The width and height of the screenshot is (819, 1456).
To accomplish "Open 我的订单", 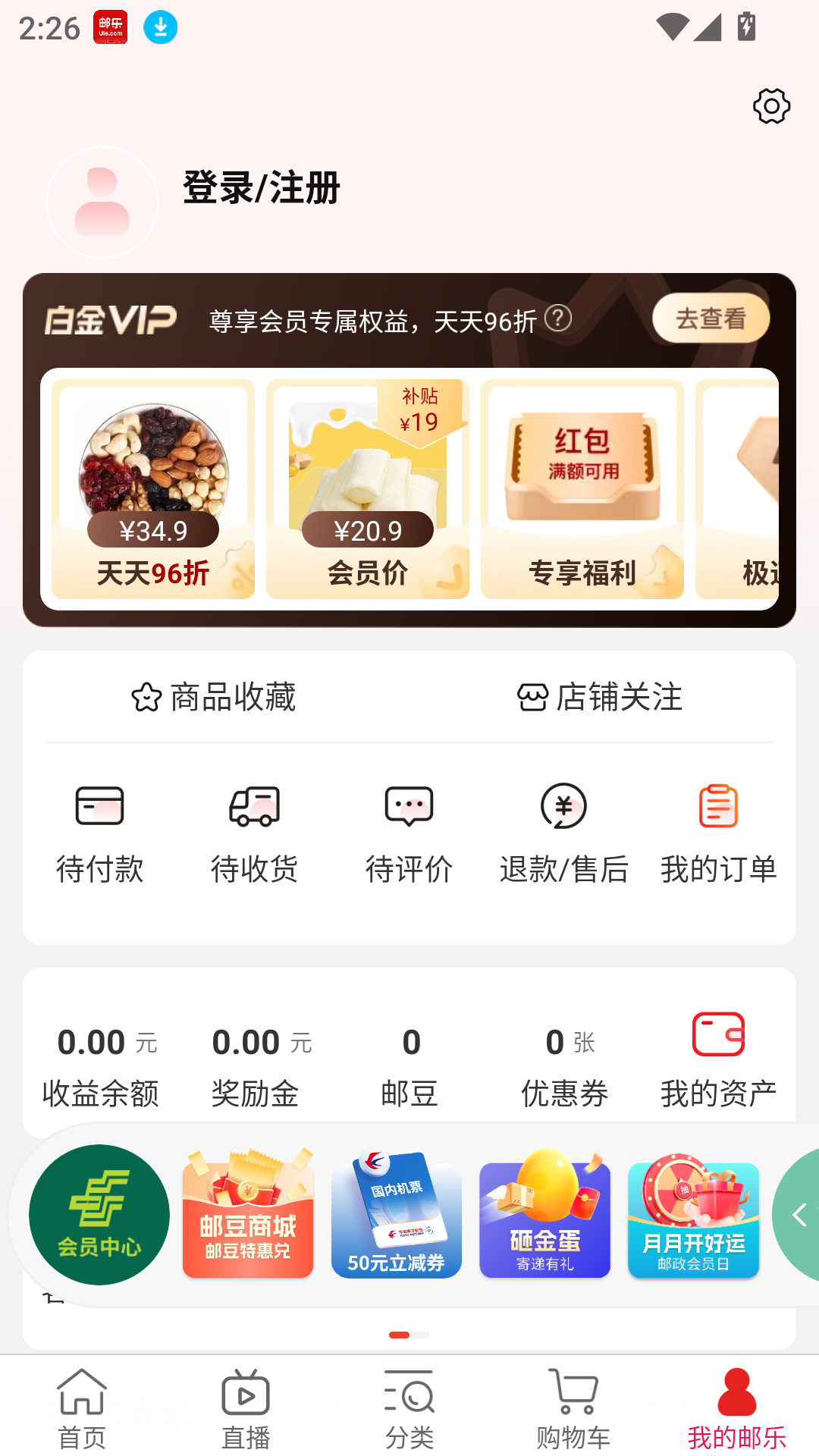I will tap(719, 834).
